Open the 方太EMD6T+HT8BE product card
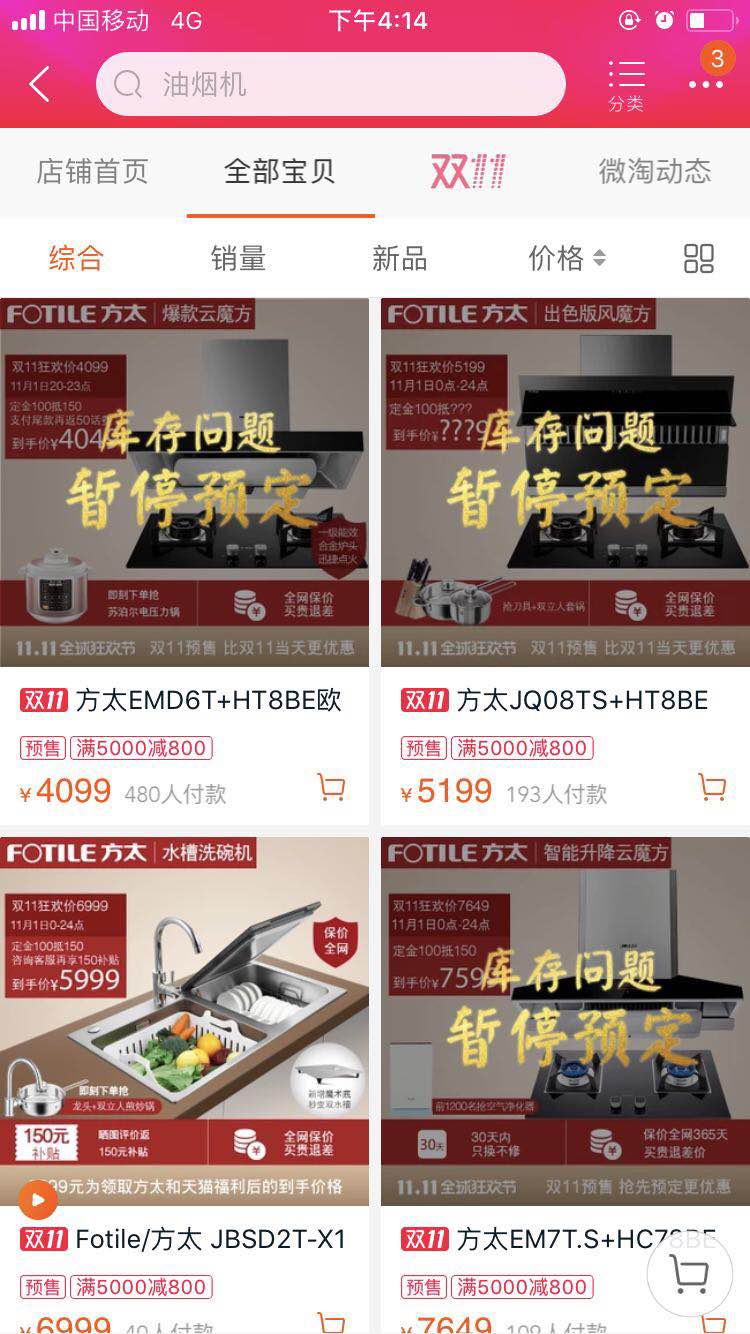The image size is (750, 1334). pyautogui.click(x=185, y=482)
